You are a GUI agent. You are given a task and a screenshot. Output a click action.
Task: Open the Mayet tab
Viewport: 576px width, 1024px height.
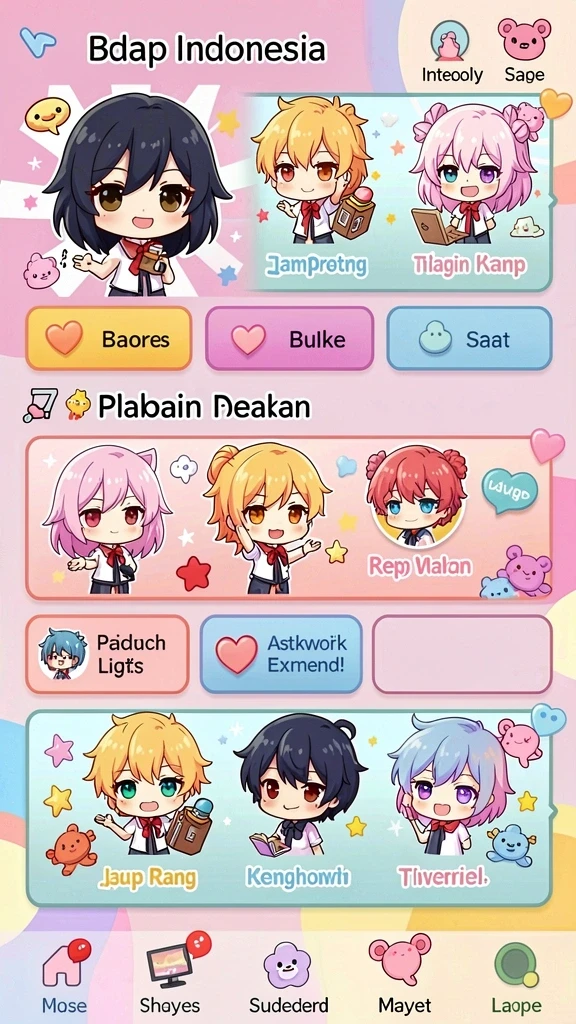[x=403, y=978]
